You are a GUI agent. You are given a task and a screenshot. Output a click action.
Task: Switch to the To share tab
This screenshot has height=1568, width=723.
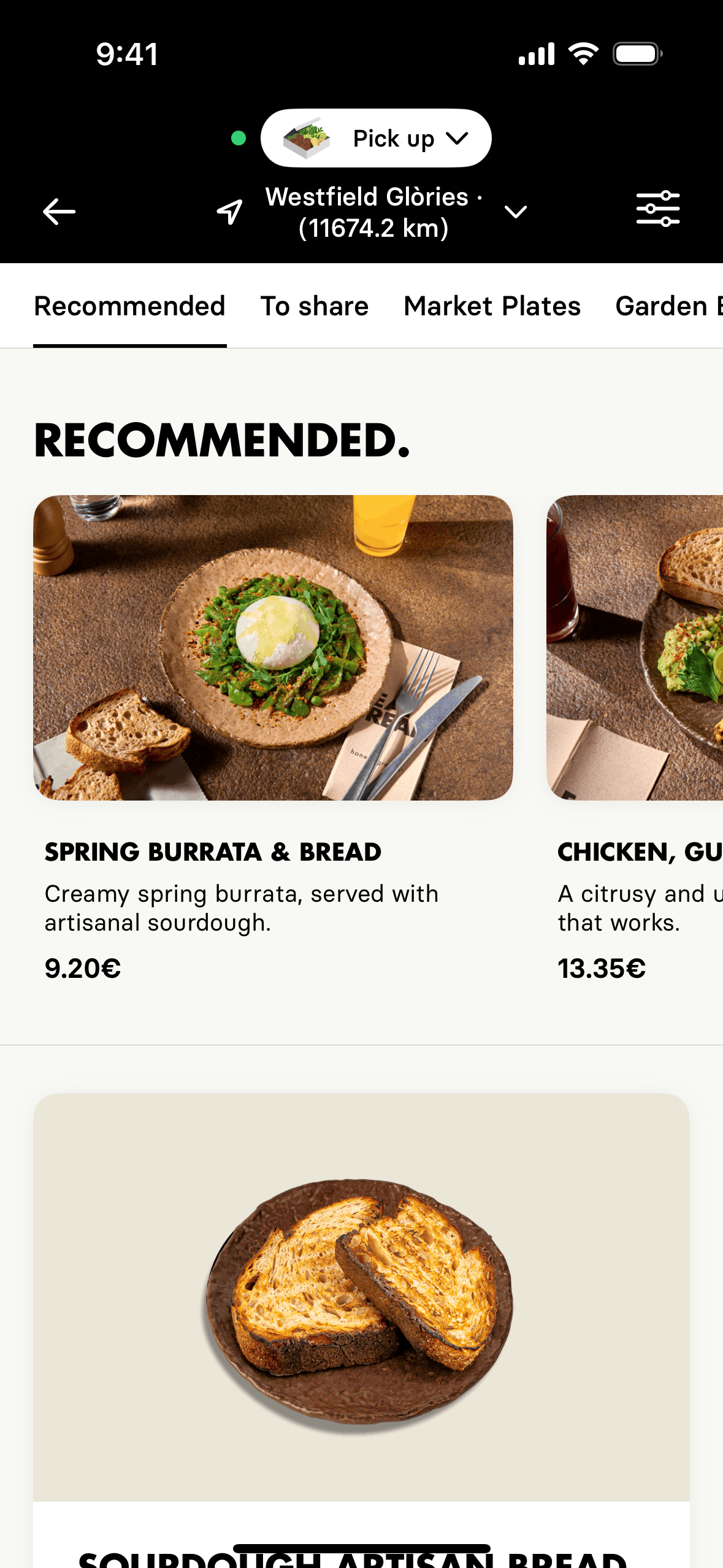coord(314,306)
